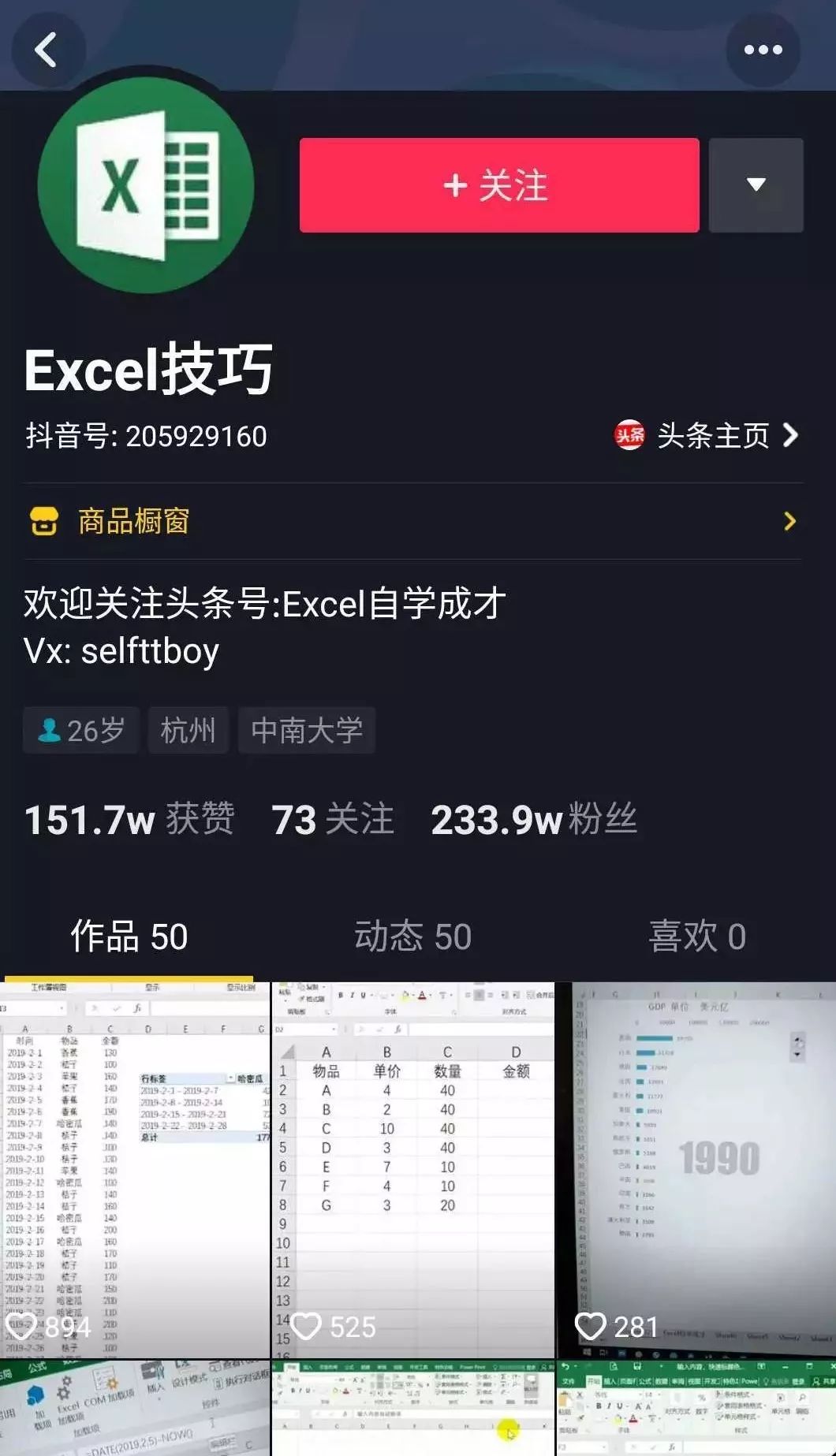Go back using the top-left arrow
The image size is (836, 1456).
click(47, 50)
